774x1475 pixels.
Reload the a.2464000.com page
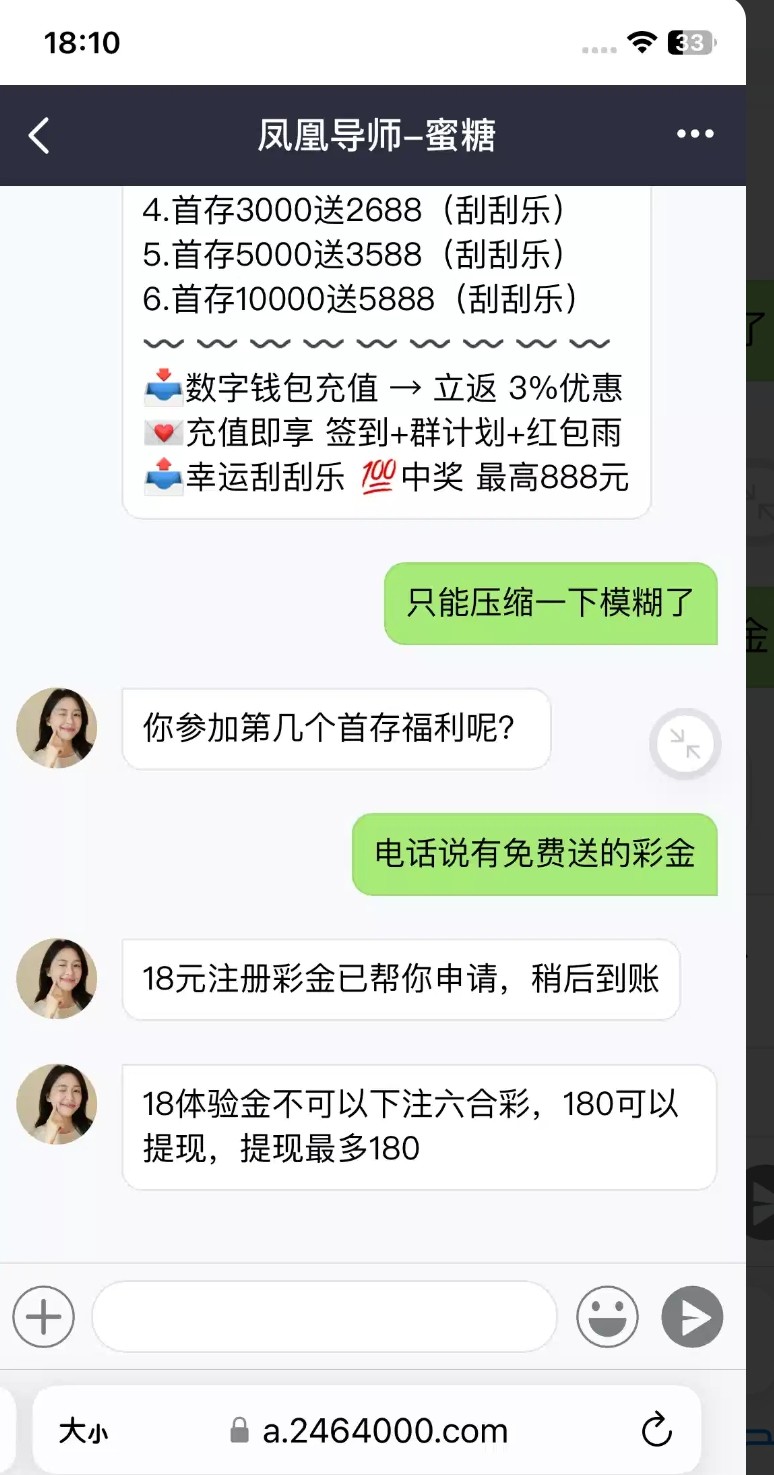pyautogui.click(x=656, y=1431)
